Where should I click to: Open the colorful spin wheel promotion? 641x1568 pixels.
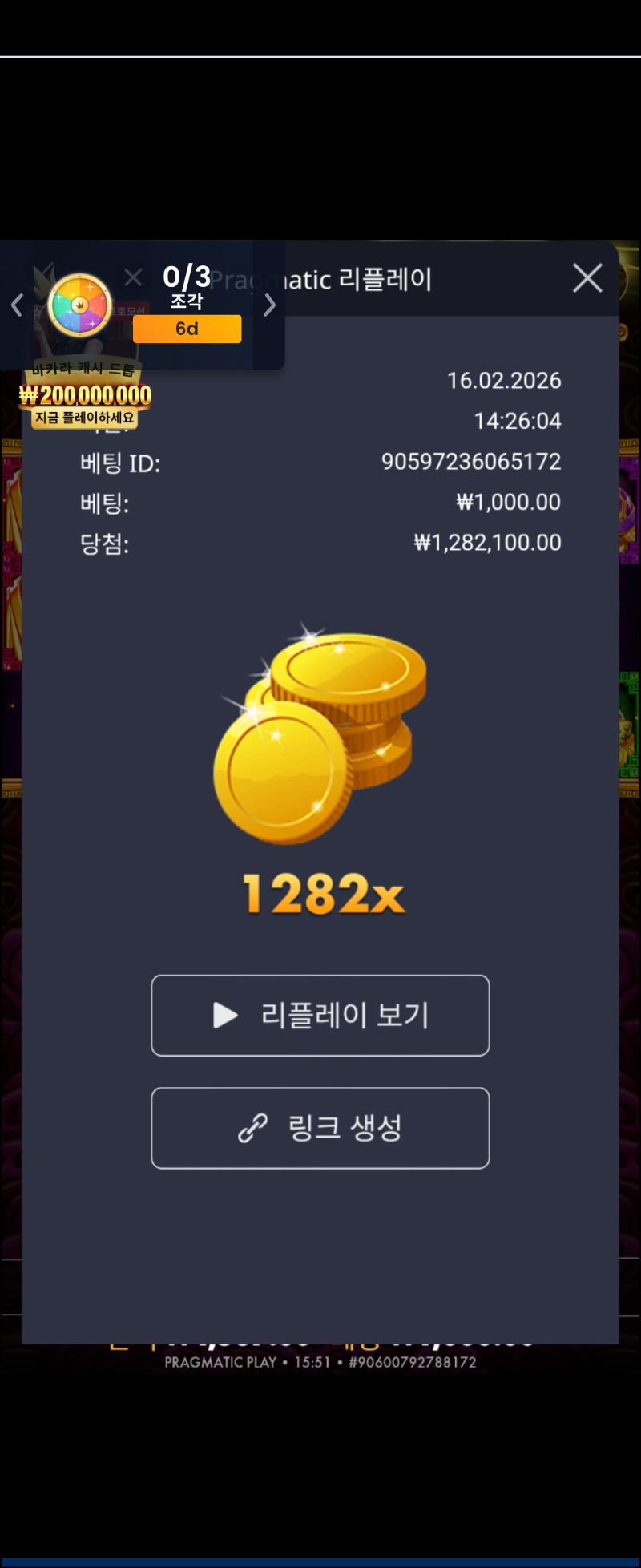pyautogui.click(x=79, y=305)
